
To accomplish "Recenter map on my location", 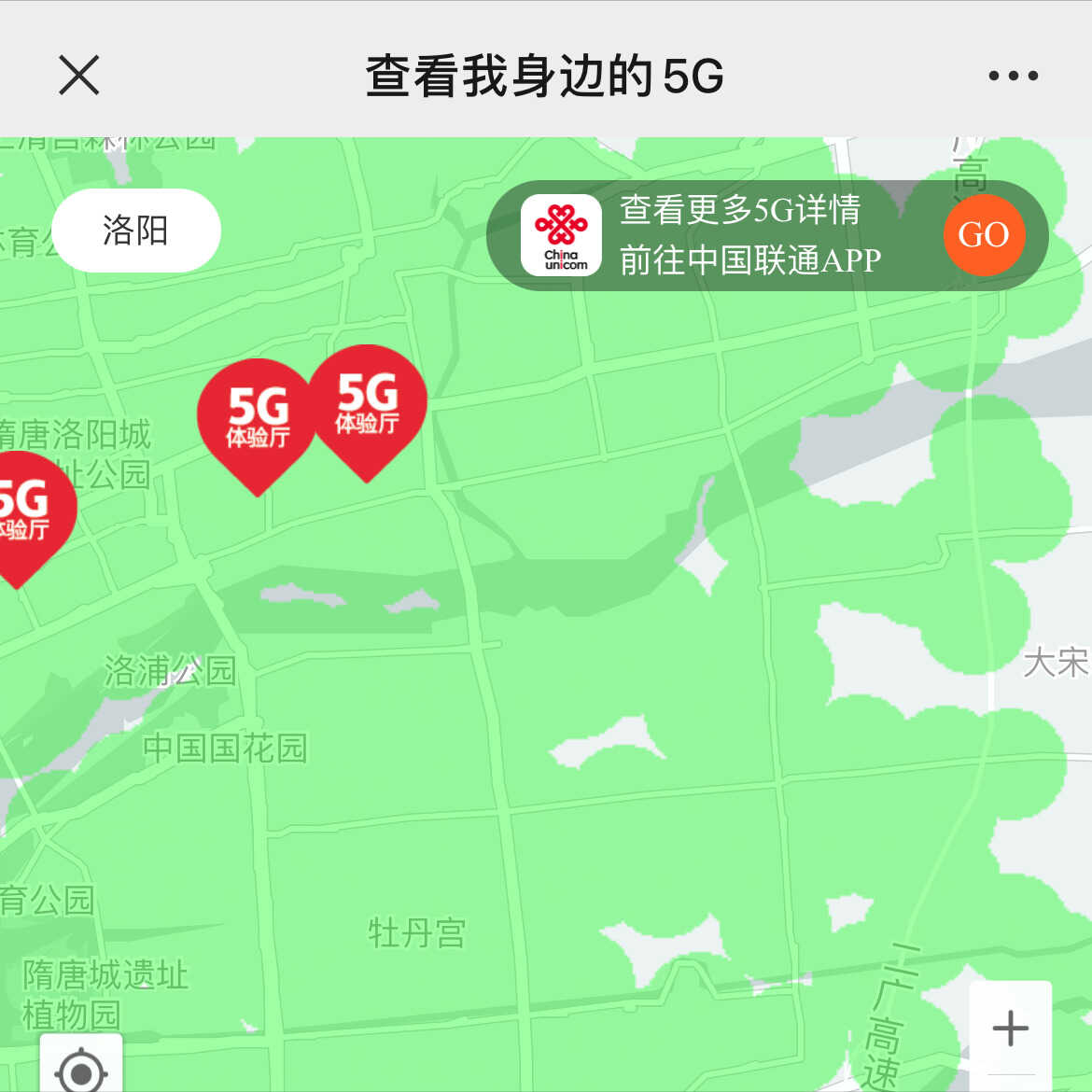I will click(x=81, y=1070).
